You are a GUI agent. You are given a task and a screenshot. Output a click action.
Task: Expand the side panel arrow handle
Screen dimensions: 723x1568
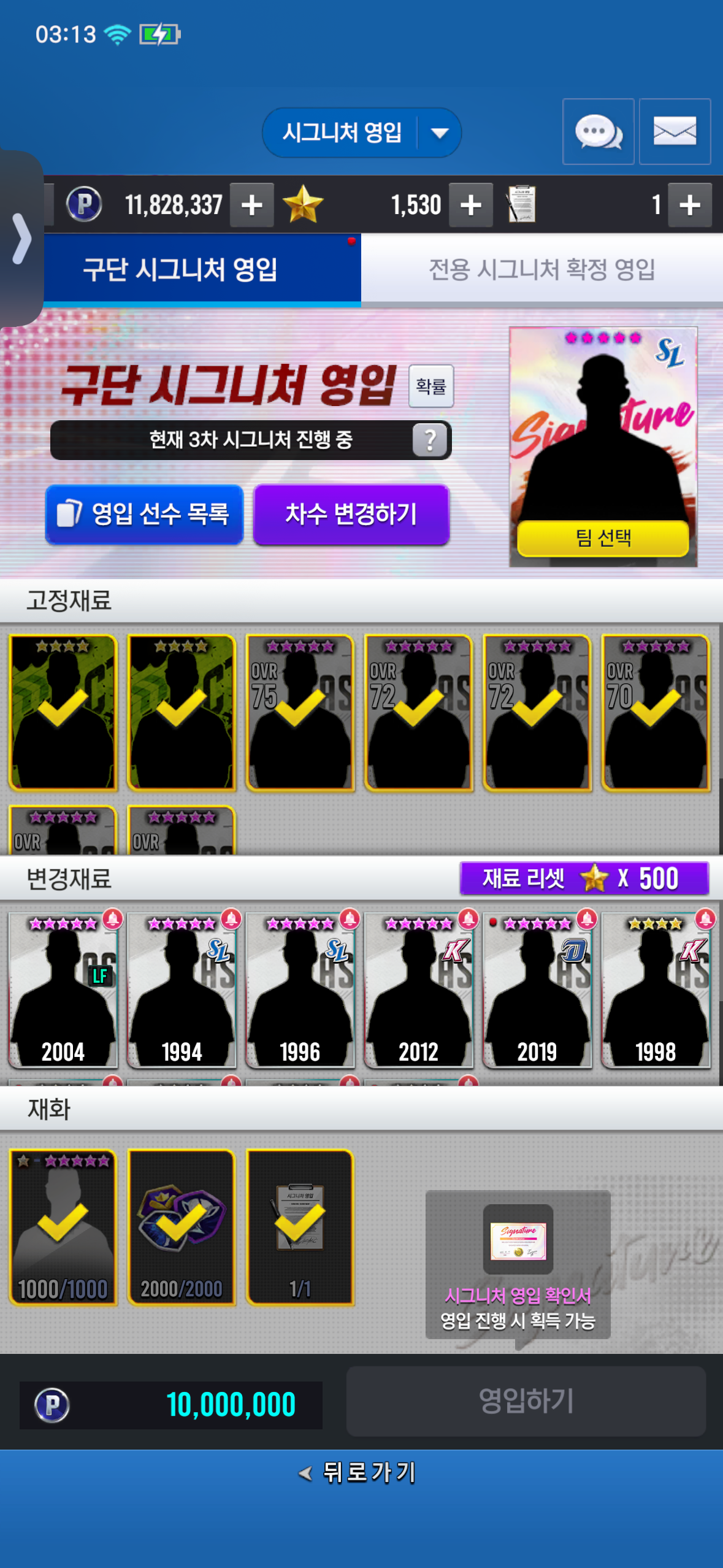click(x=21, y=239)
